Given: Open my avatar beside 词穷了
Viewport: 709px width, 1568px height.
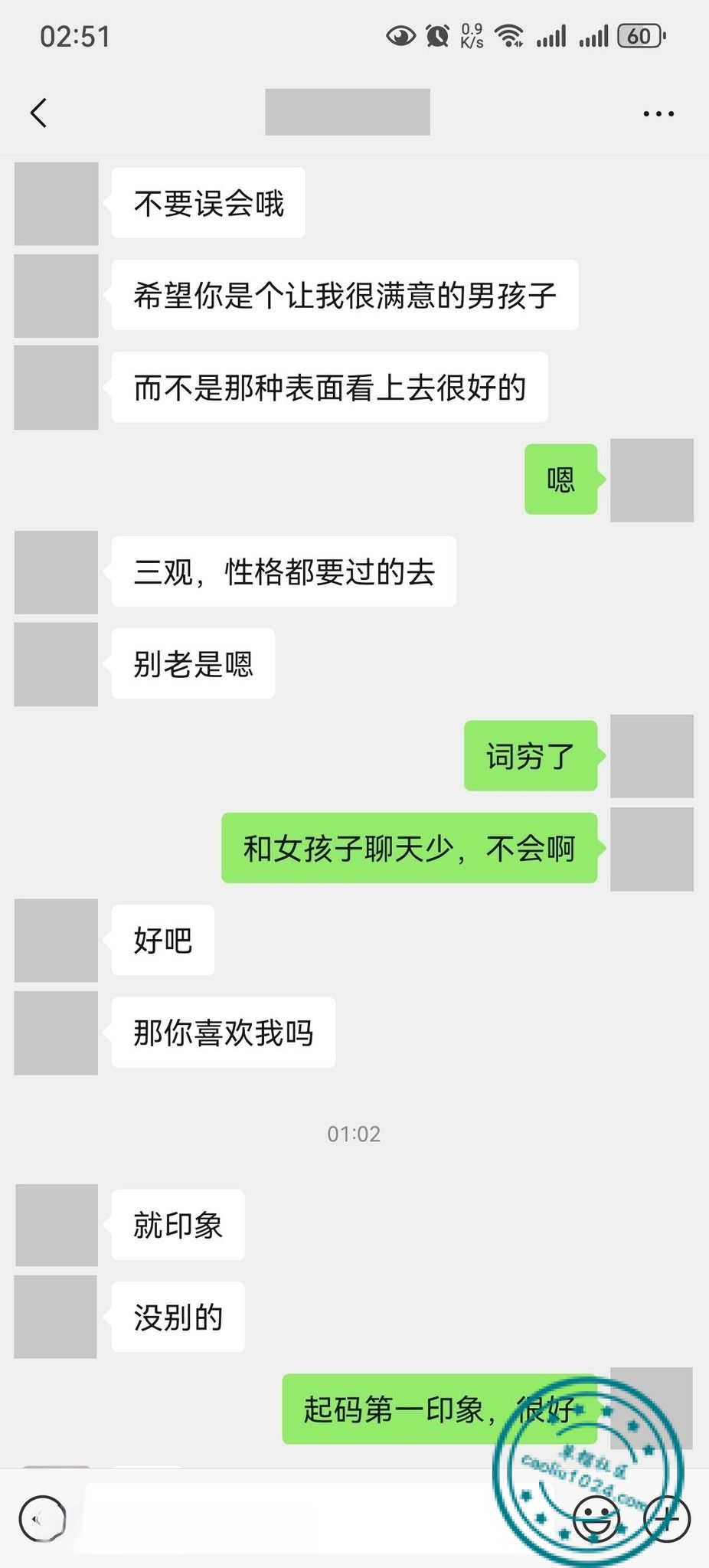Looking at the screenshot, I should click(652, 756).
